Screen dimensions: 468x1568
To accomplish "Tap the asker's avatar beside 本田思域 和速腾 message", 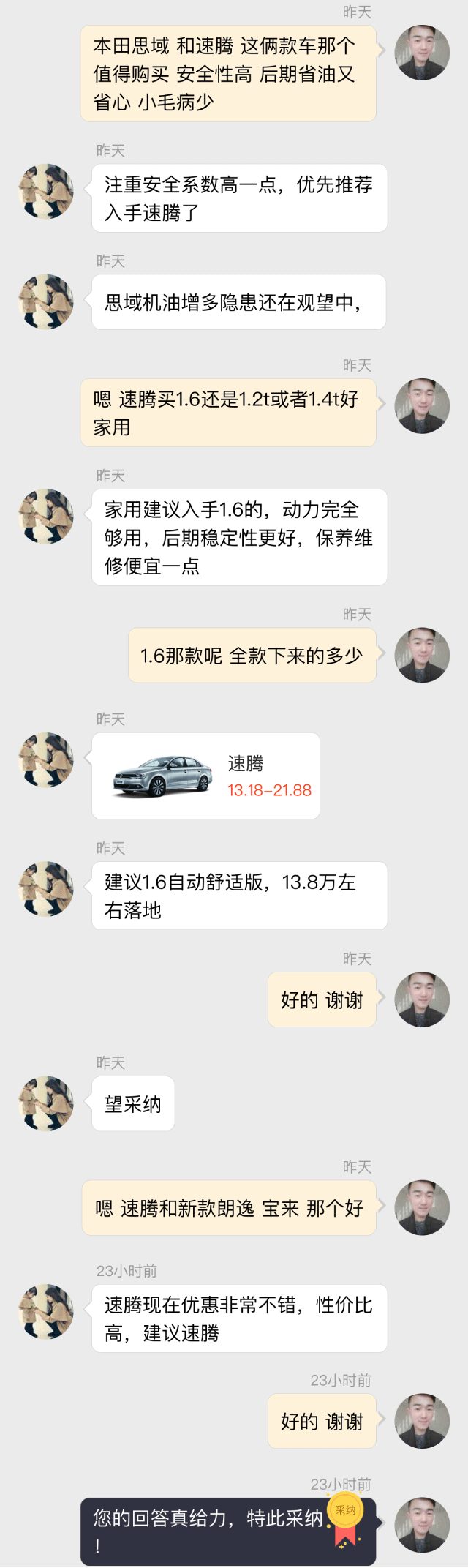I will coord(422,53).
